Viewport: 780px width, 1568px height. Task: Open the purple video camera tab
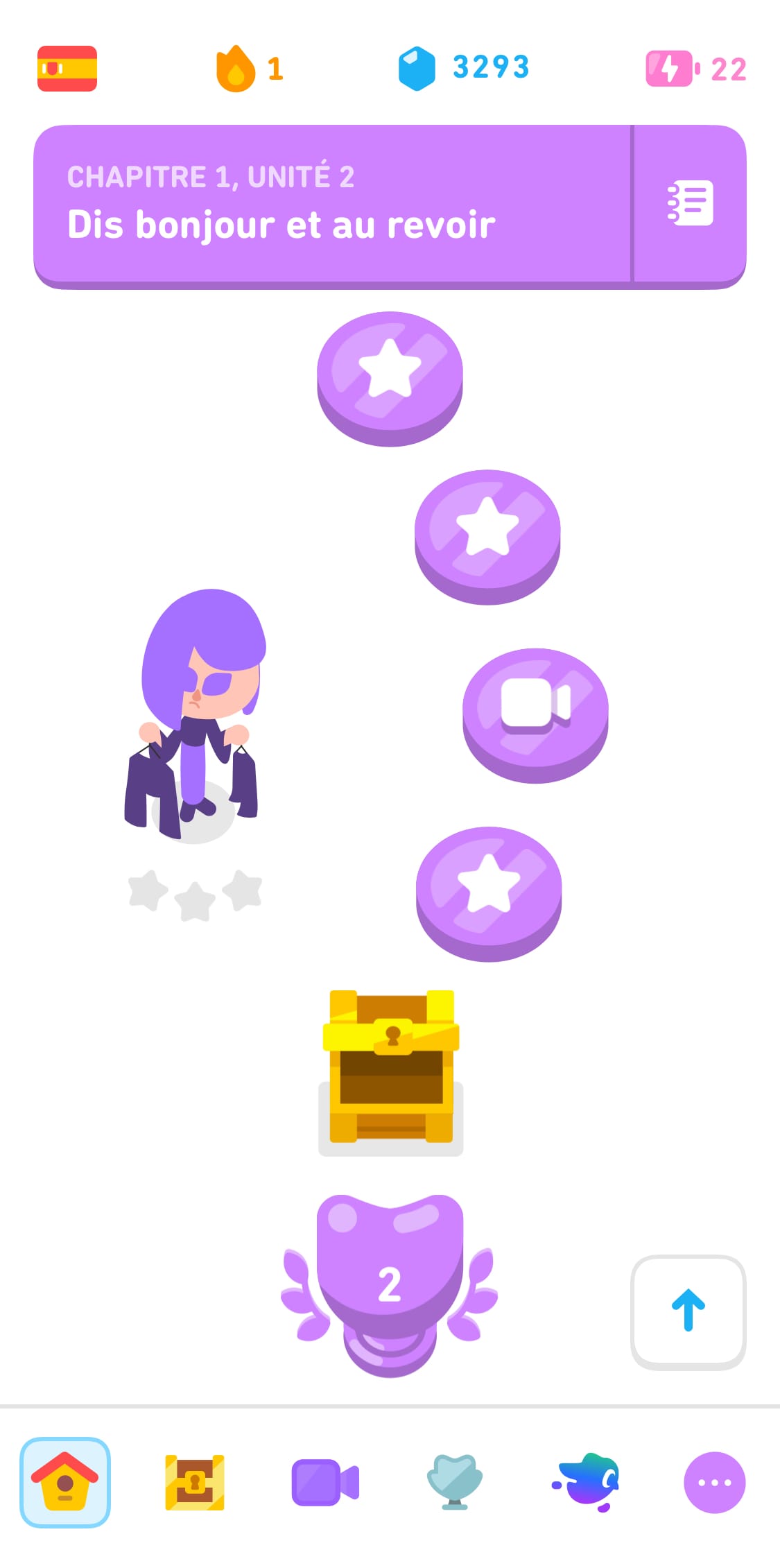tap(325, 1482)
